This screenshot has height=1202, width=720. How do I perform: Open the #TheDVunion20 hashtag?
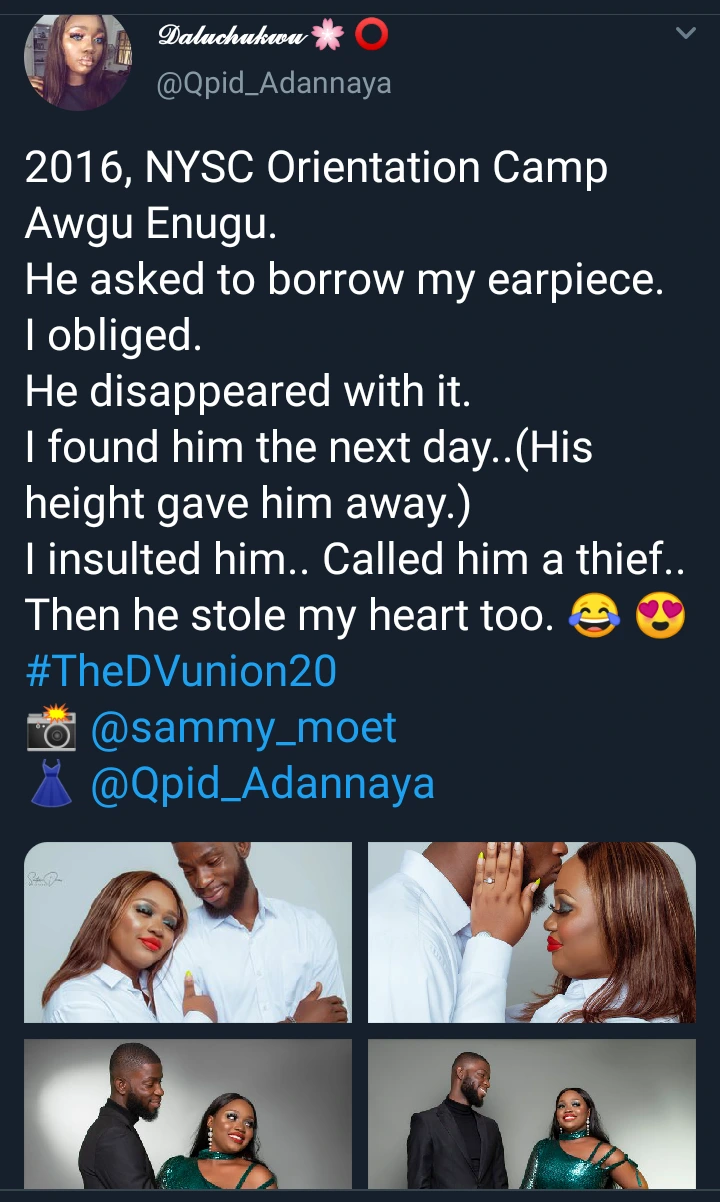click(181, 671)
